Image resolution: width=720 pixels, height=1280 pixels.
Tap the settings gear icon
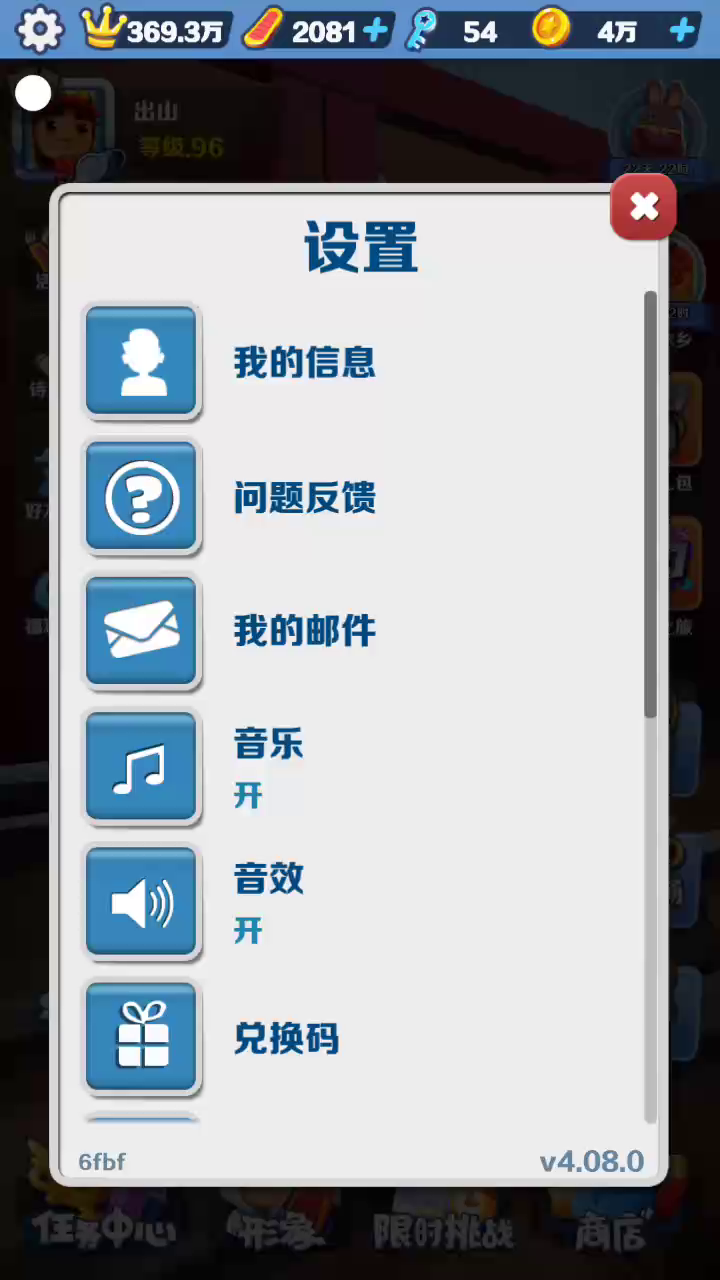point(40,30)
